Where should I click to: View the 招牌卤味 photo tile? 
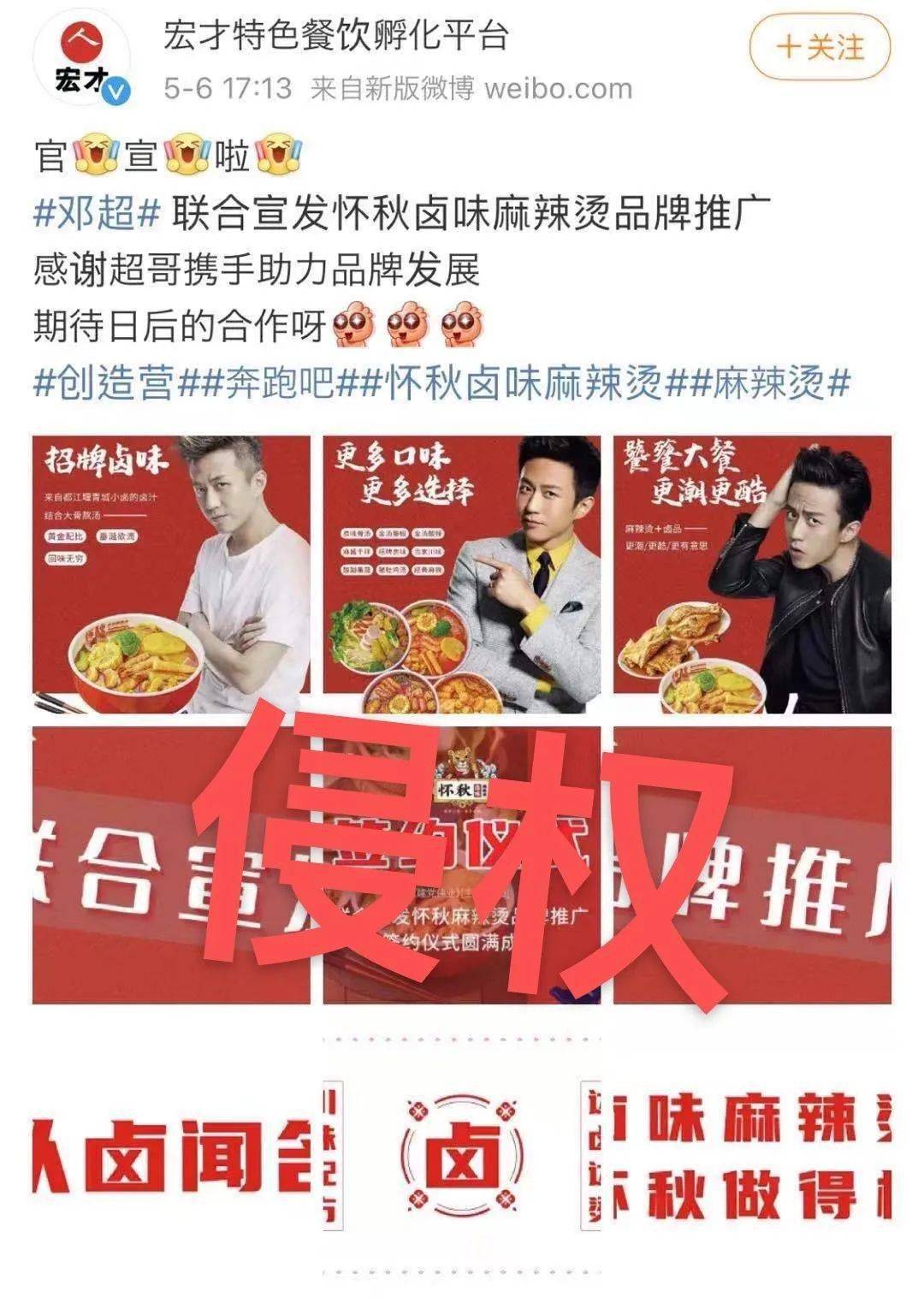coord(171,574)
